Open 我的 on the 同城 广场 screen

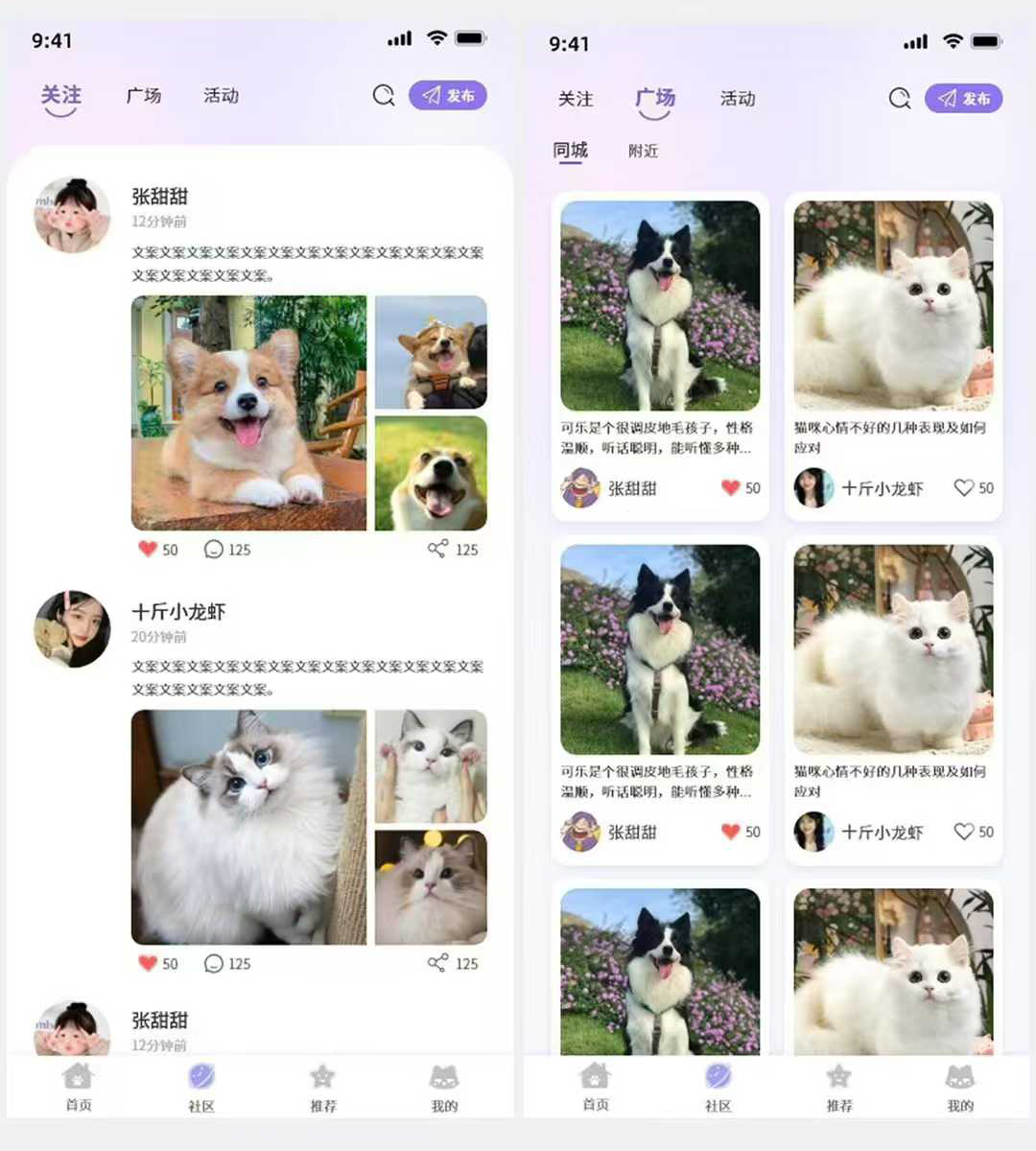point(960,1087)
